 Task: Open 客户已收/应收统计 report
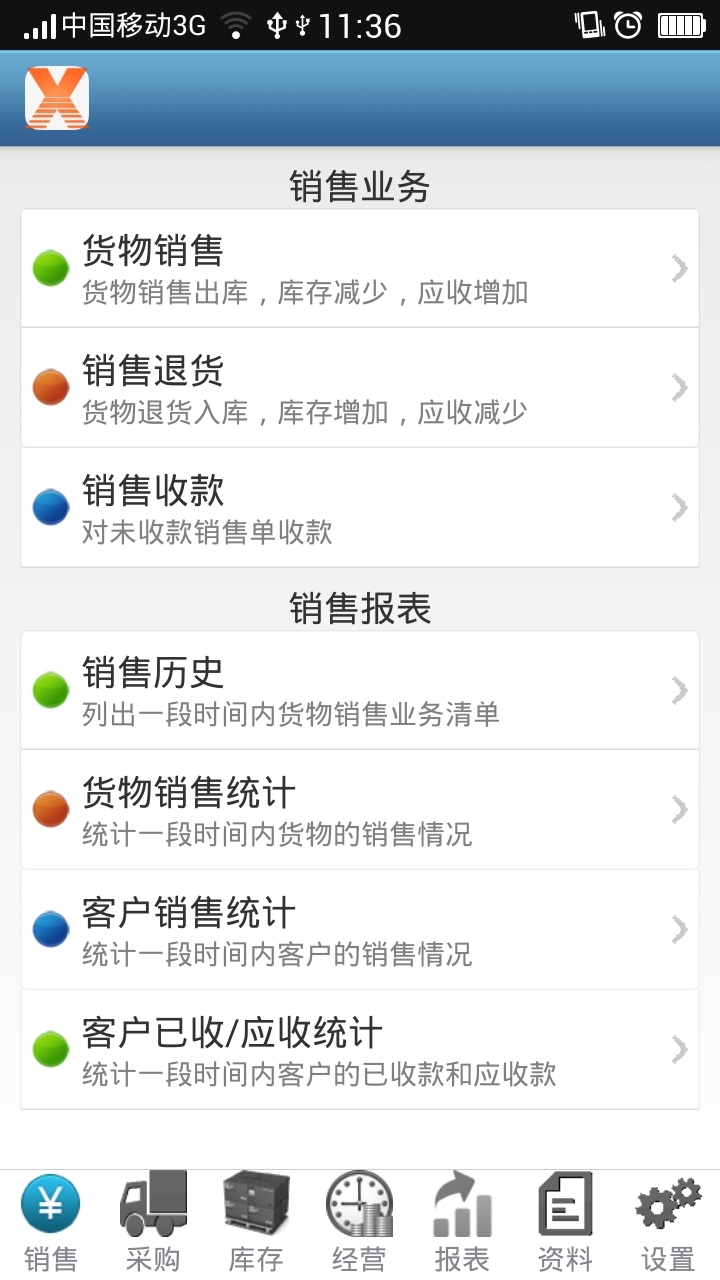[x=360, y=1050]
